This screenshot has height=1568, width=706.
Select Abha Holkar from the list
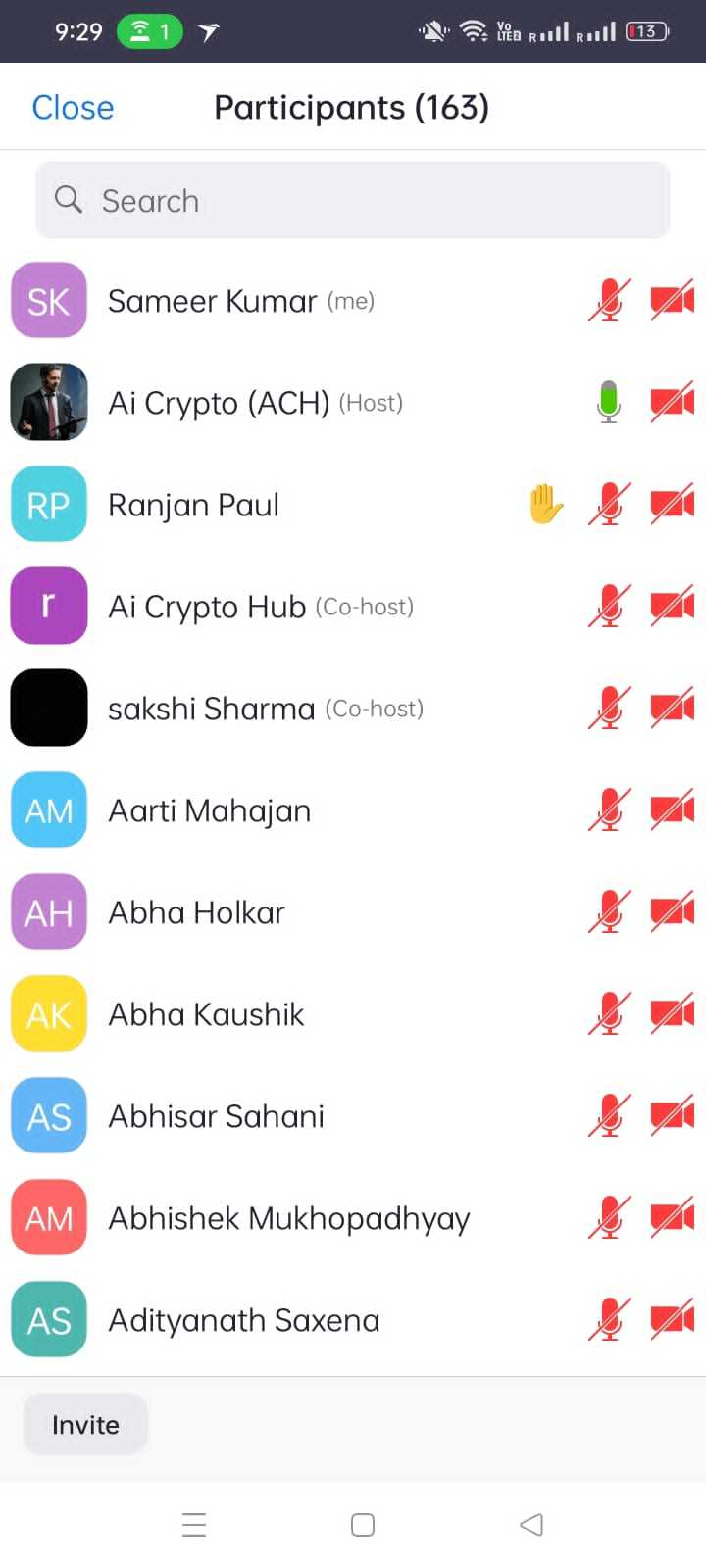coord(353,912)
